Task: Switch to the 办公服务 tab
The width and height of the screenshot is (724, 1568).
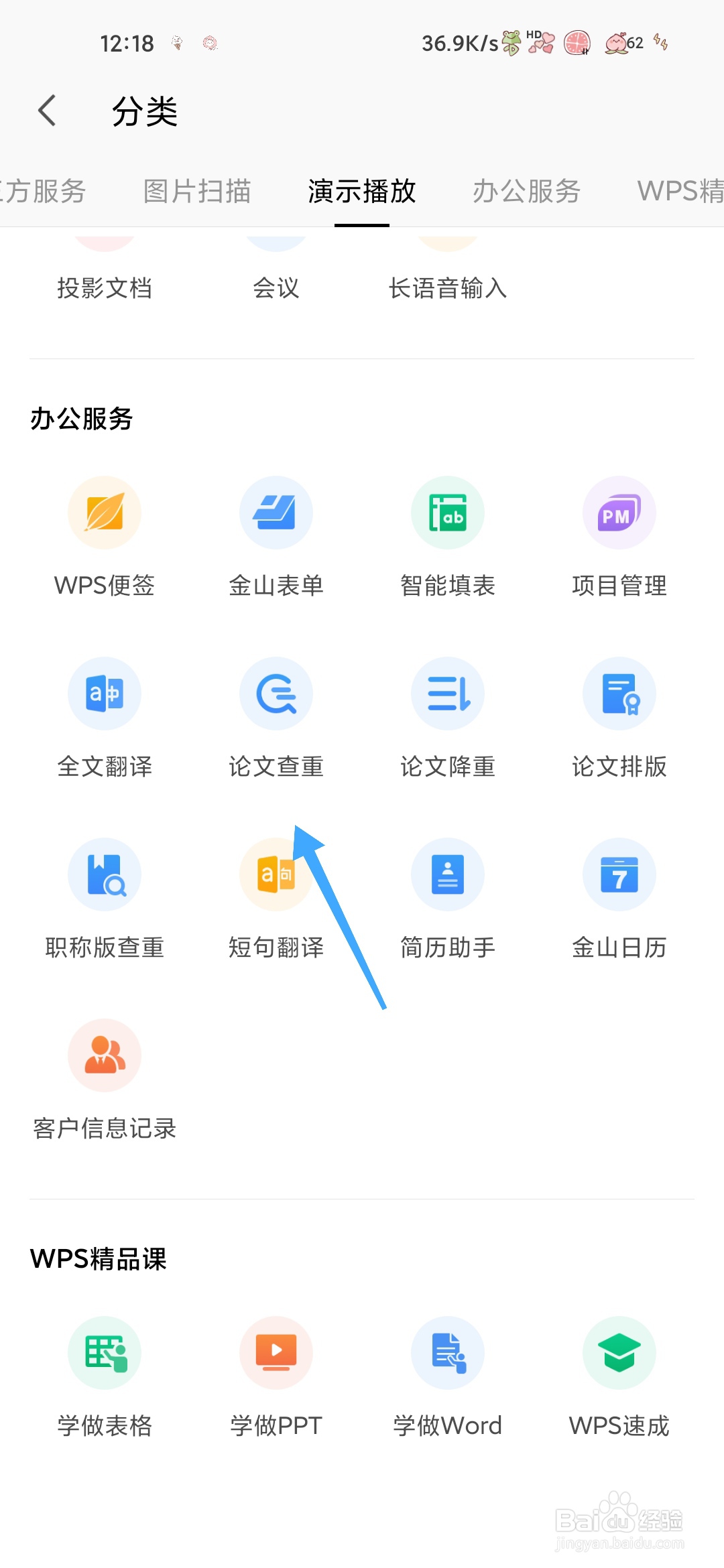Action: [527, 191]
